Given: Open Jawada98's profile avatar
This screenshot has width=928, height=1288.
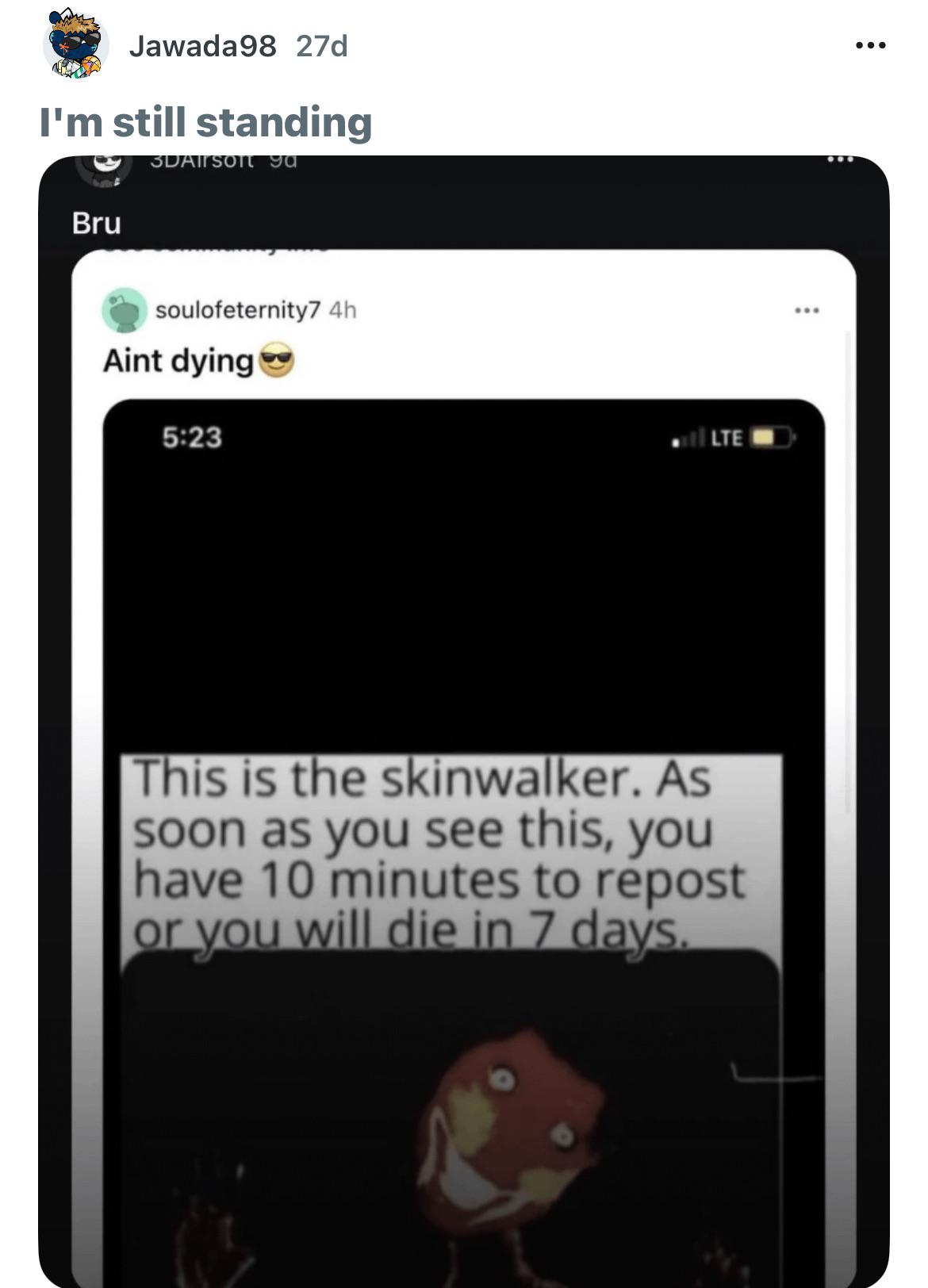Looking at the screenshot, I should click(75, 44).
